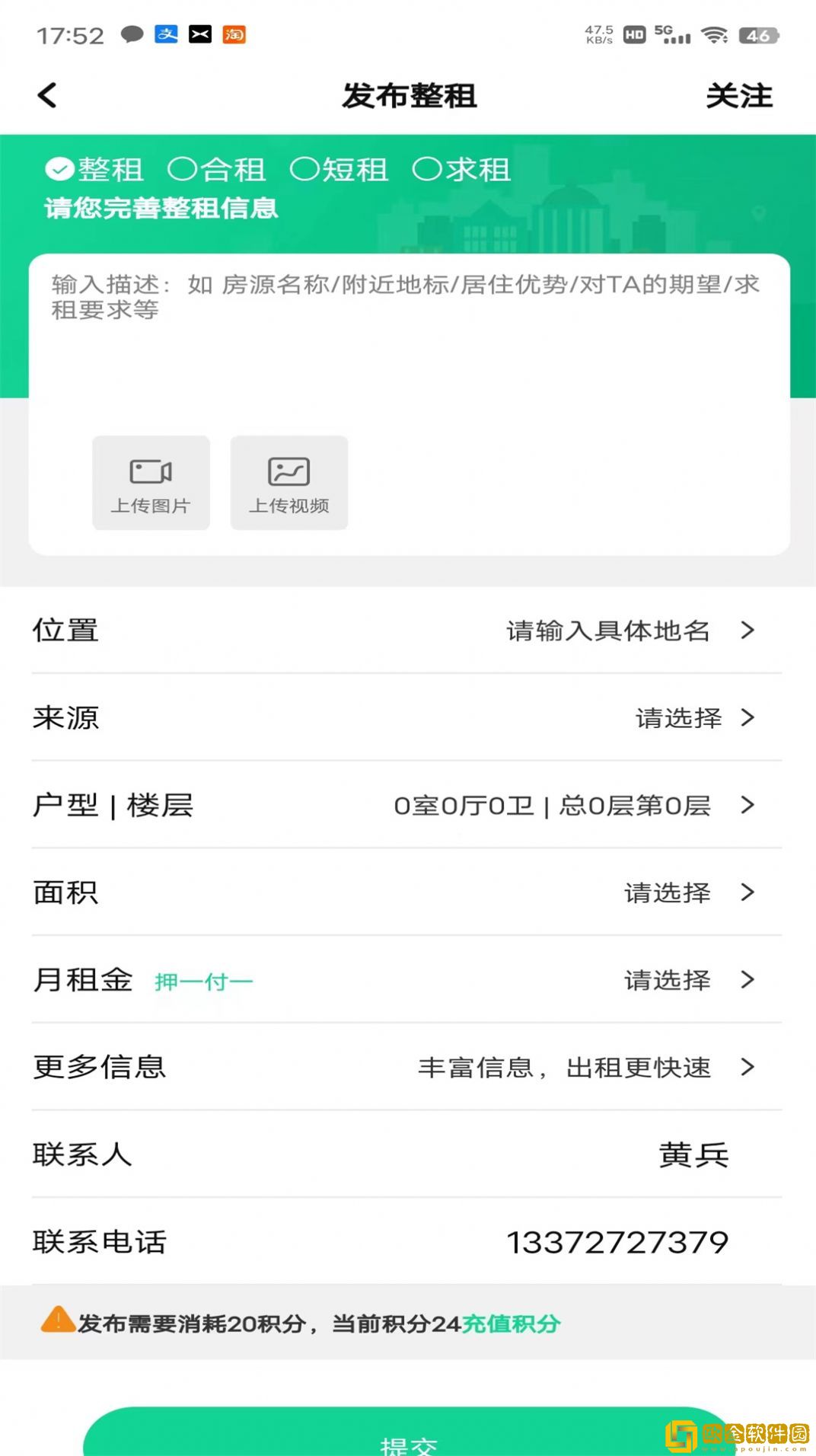Open 关注 at the top right
The width and height of the screenshot is (816, 1456).
tap(738, 95)
